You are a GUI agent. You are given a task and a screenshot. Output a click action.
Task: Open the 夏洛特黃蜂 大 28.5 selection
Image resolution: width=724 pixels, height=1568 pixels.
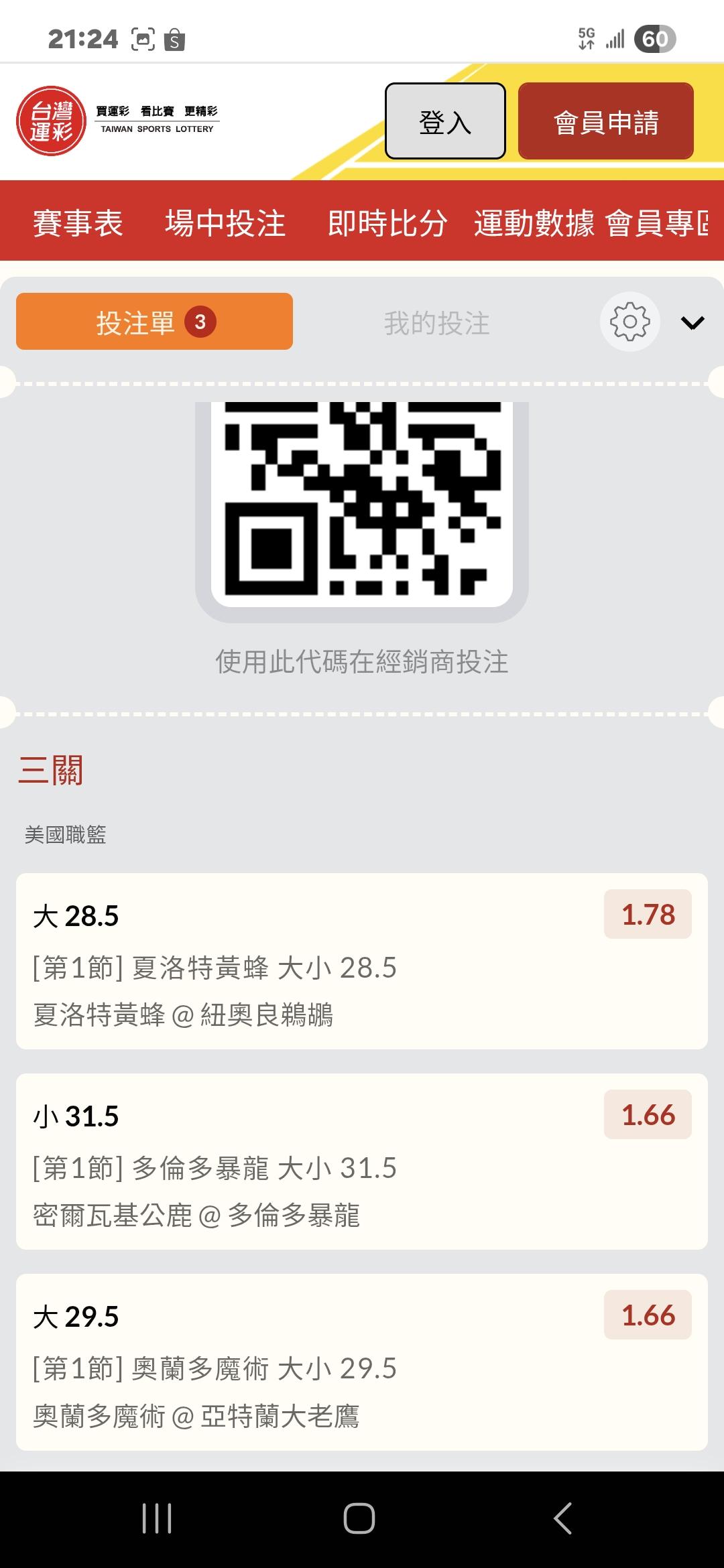tap(361, 961)
